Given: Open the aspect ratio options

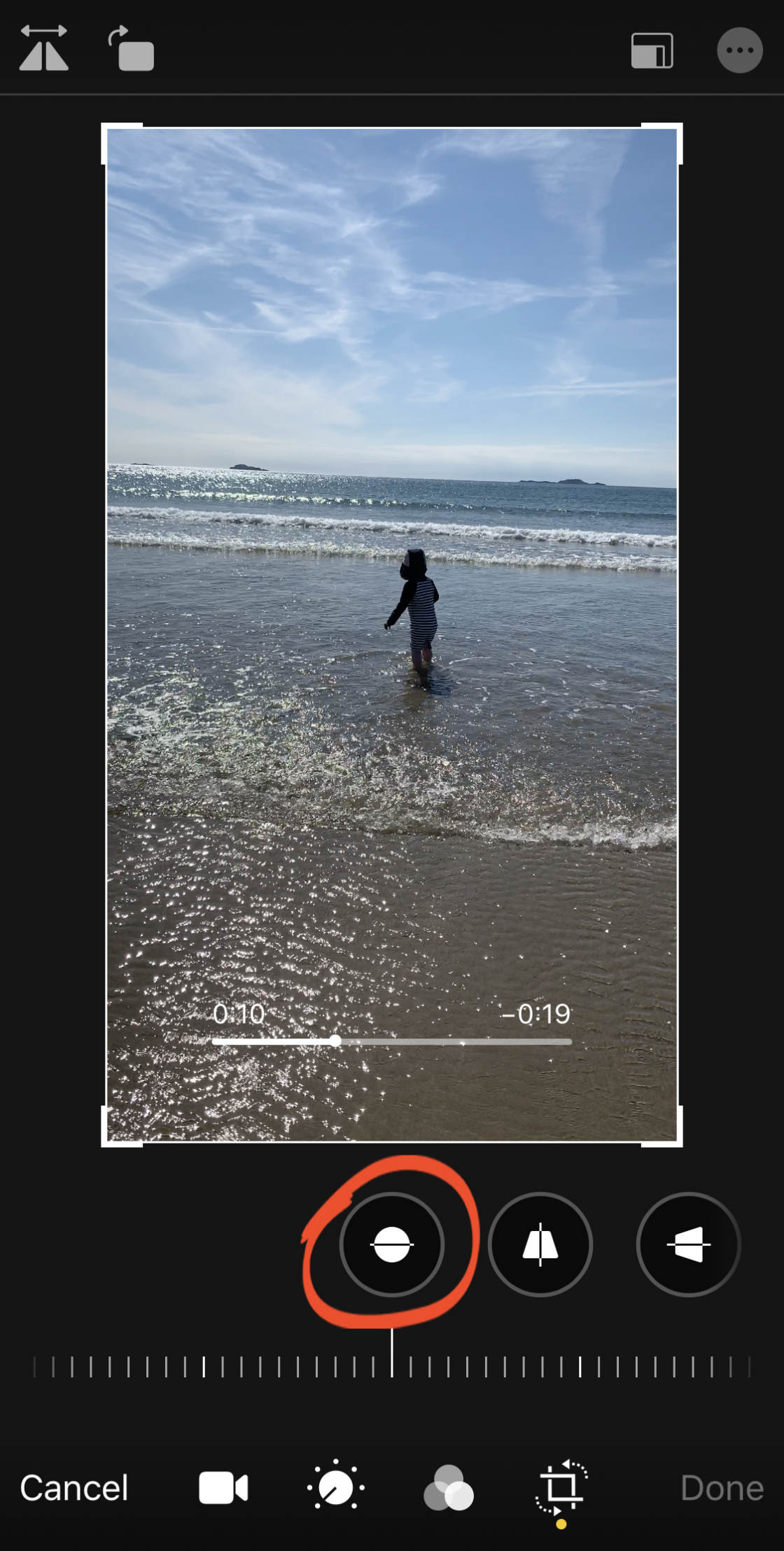Looking at the screenshot, I should click(x=652, y=50).
